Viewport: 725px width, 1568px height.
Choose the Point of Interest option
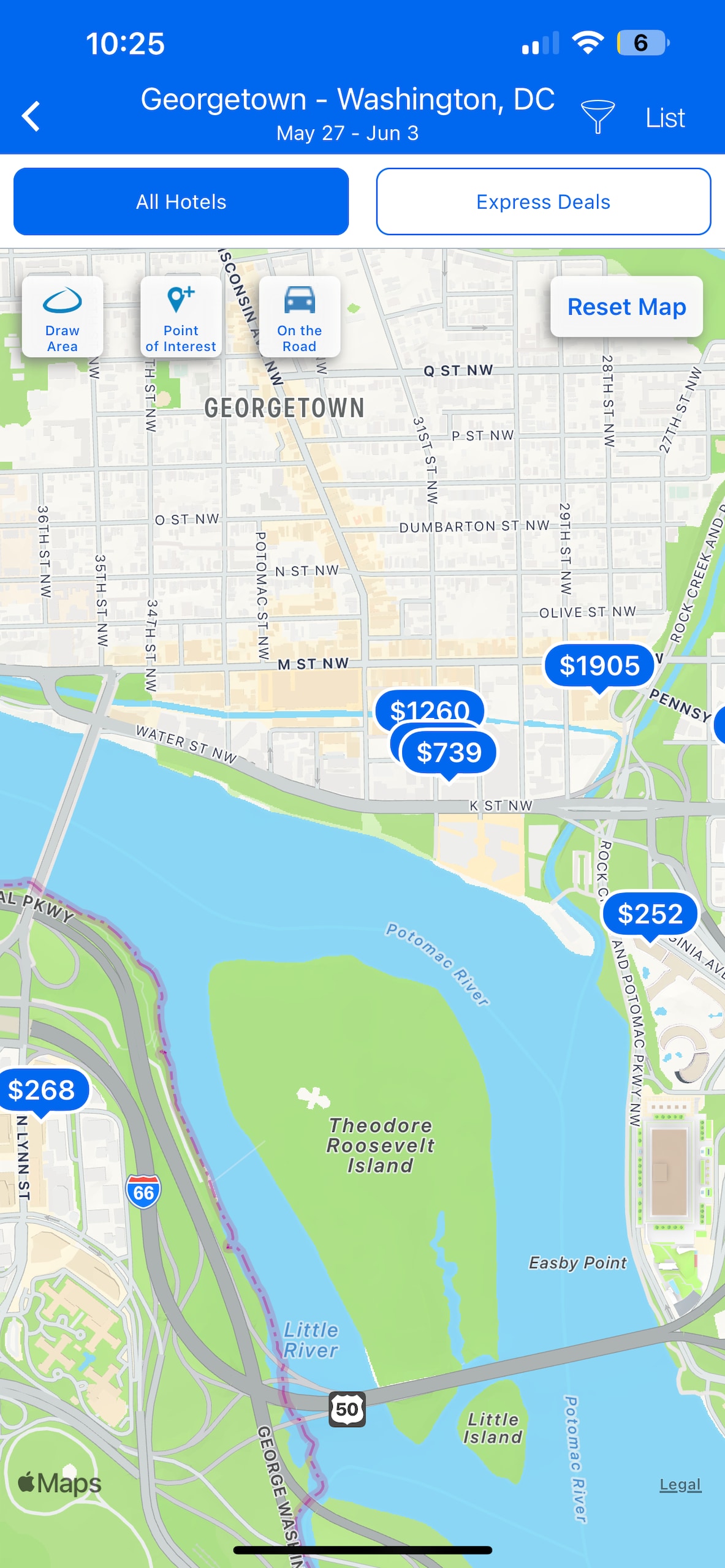tap(181, 317)
